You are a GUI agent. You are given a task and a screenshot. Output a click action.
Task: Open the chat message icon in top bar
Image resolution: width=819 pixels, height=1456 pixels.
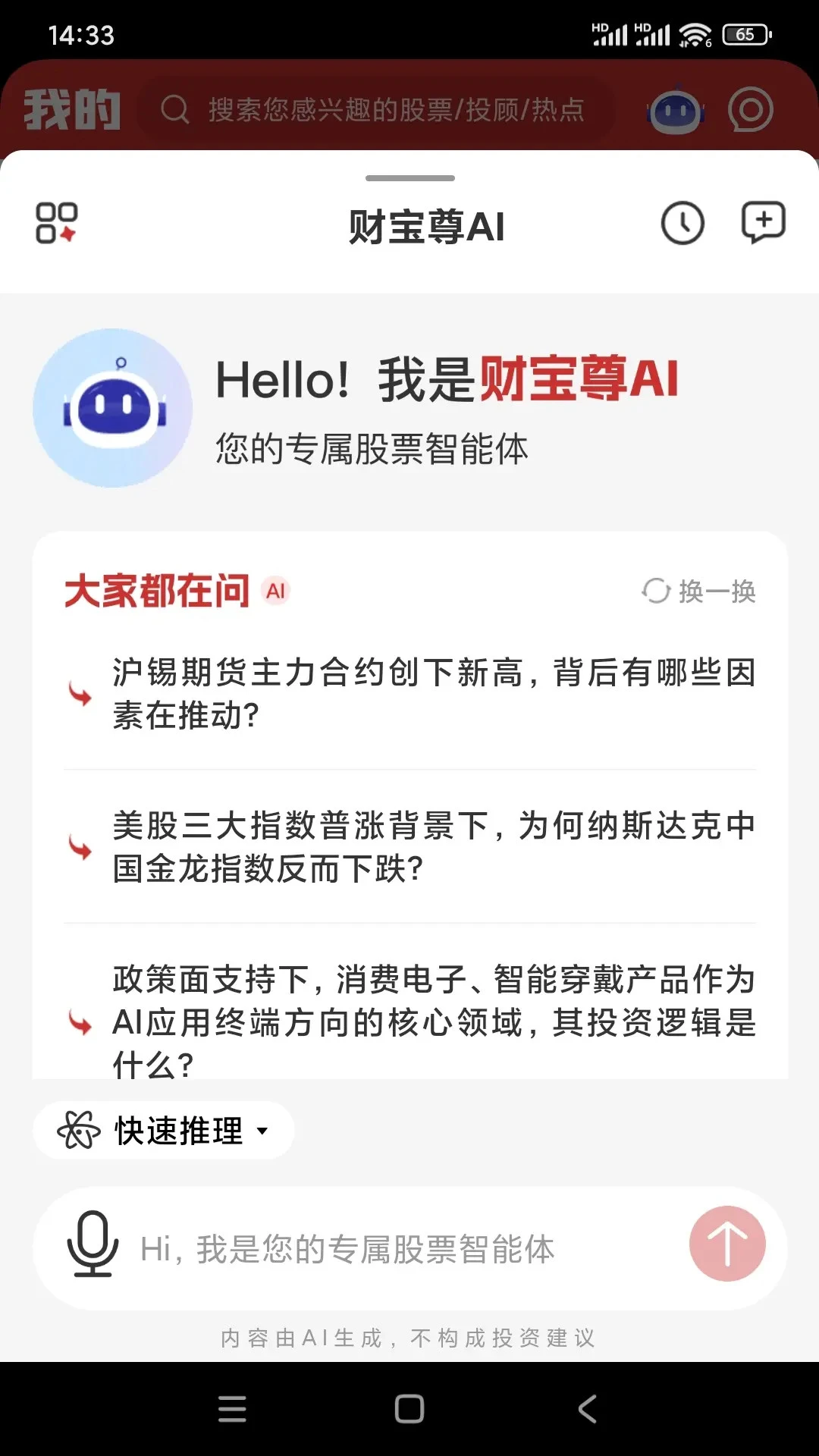pyautogui.click(x=749, y=111)
